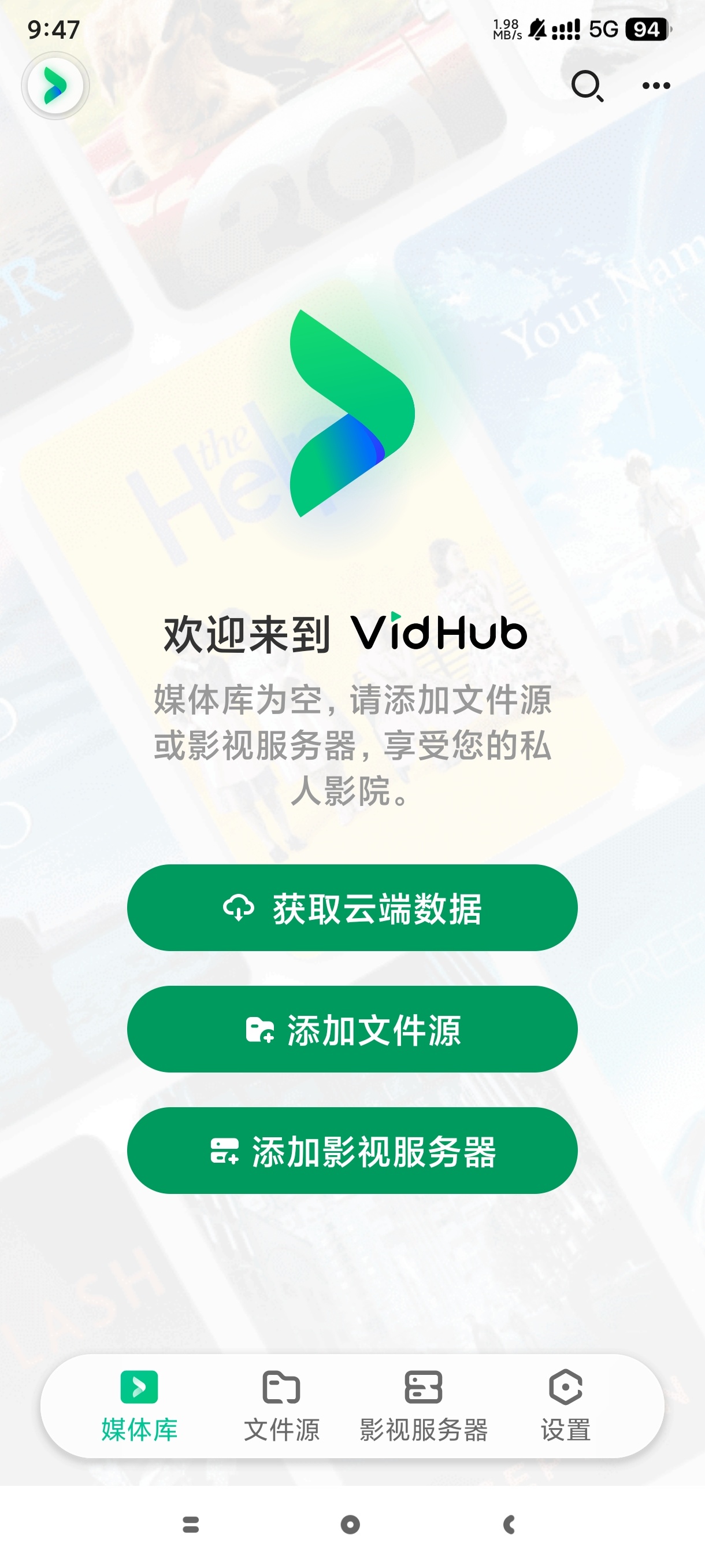
Task: Go to the home screen via the home button
Action: (x=350, y=1524)
